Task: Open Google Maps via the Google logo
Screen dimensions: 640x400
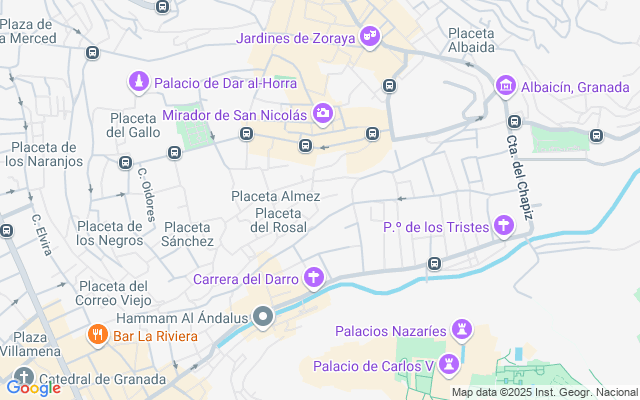Action: coord(33,388)
